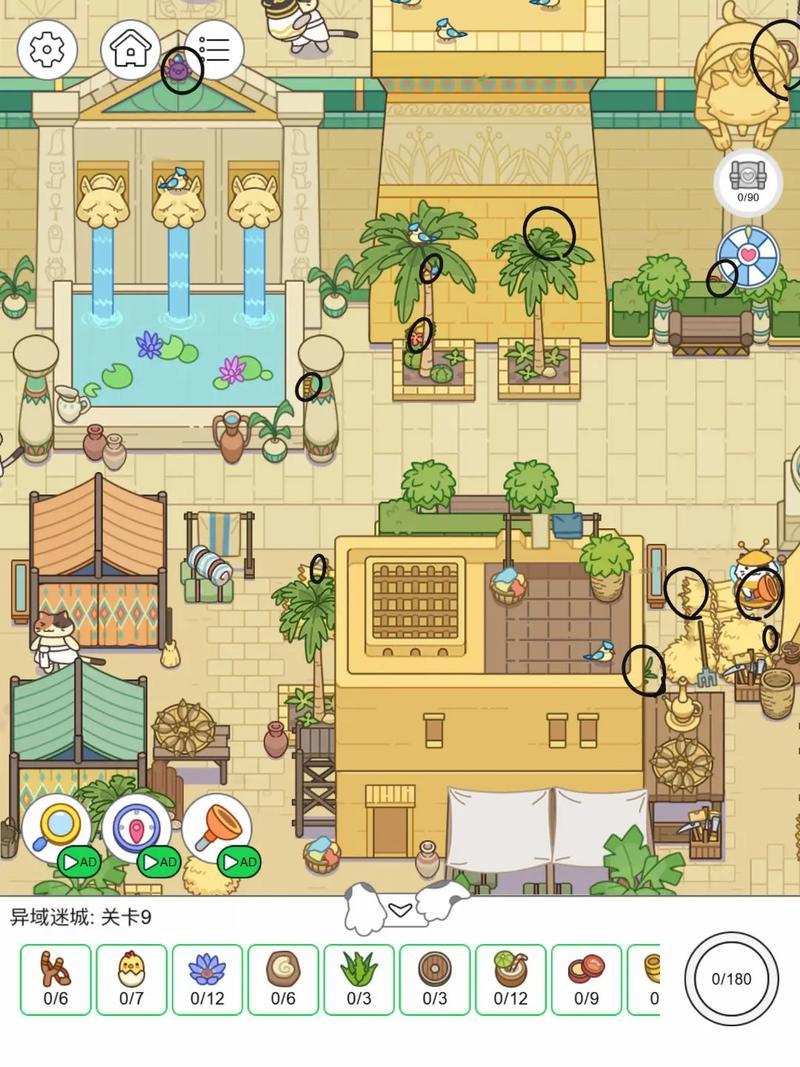Collapse the item tray with the down chevron
Screen dimensions: 800x1067
coord(400,909)
